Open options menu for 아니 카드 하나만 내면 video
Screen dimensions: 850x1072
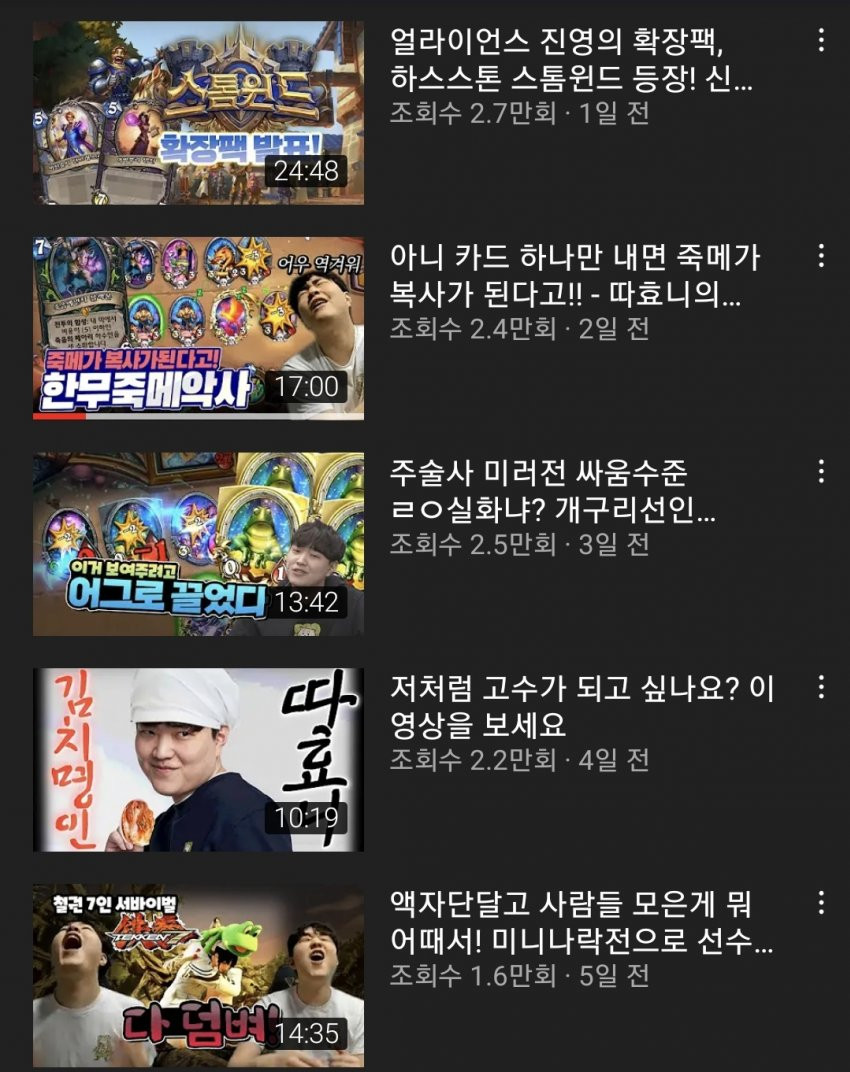(x=821, y=256)
